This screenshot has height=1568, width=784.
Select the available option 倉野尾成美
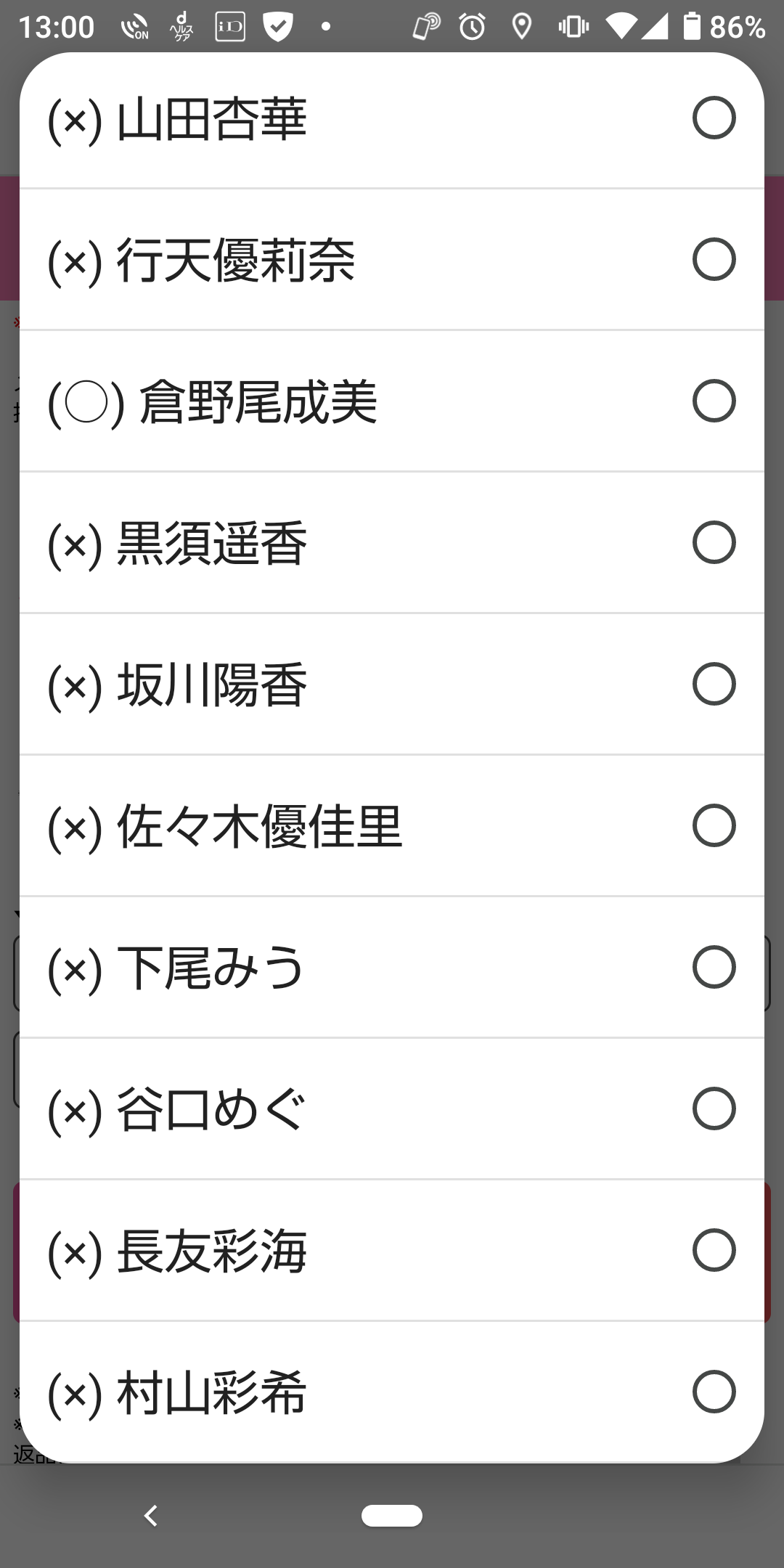coord(392,401)
